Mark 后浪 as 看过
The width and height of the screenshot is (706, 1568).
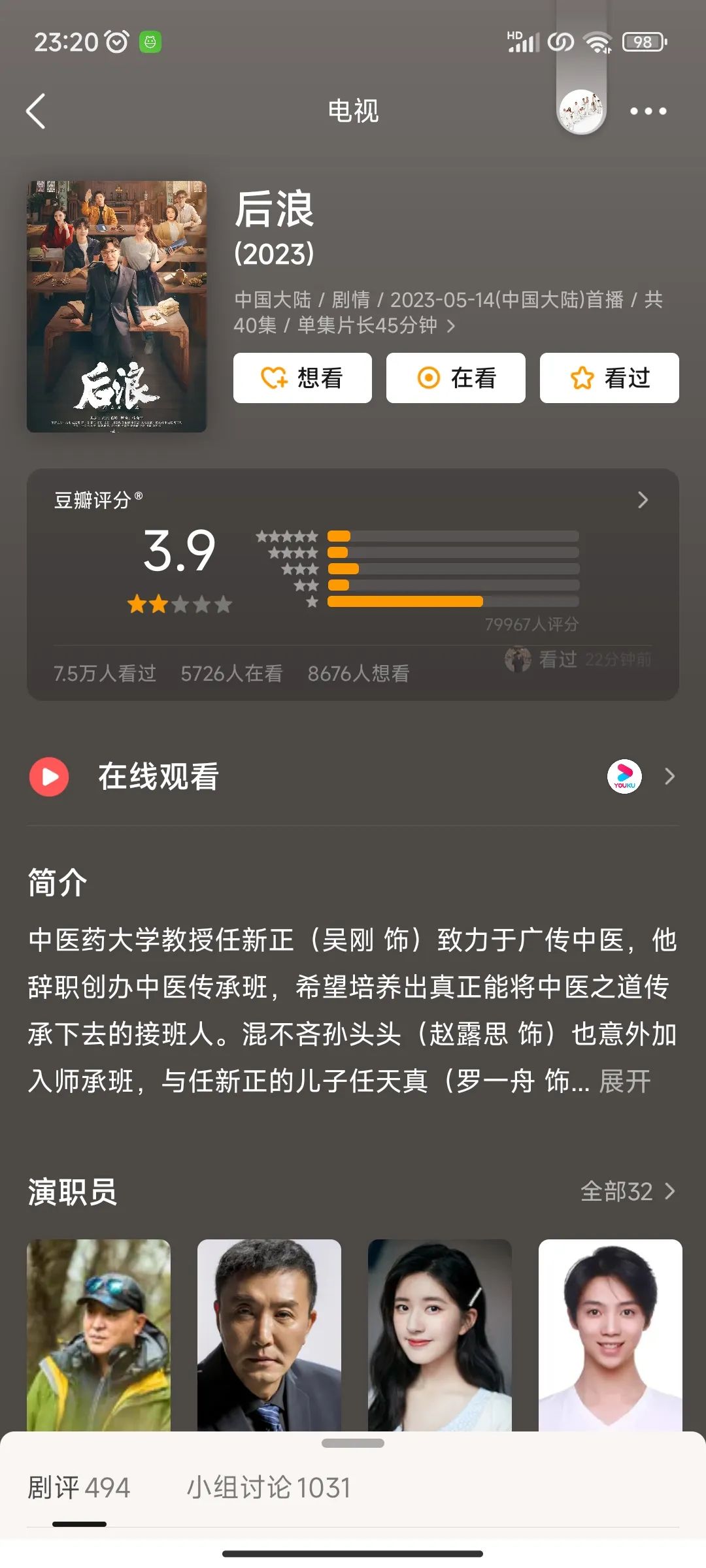pyautogui.click(x=609, y=378)
